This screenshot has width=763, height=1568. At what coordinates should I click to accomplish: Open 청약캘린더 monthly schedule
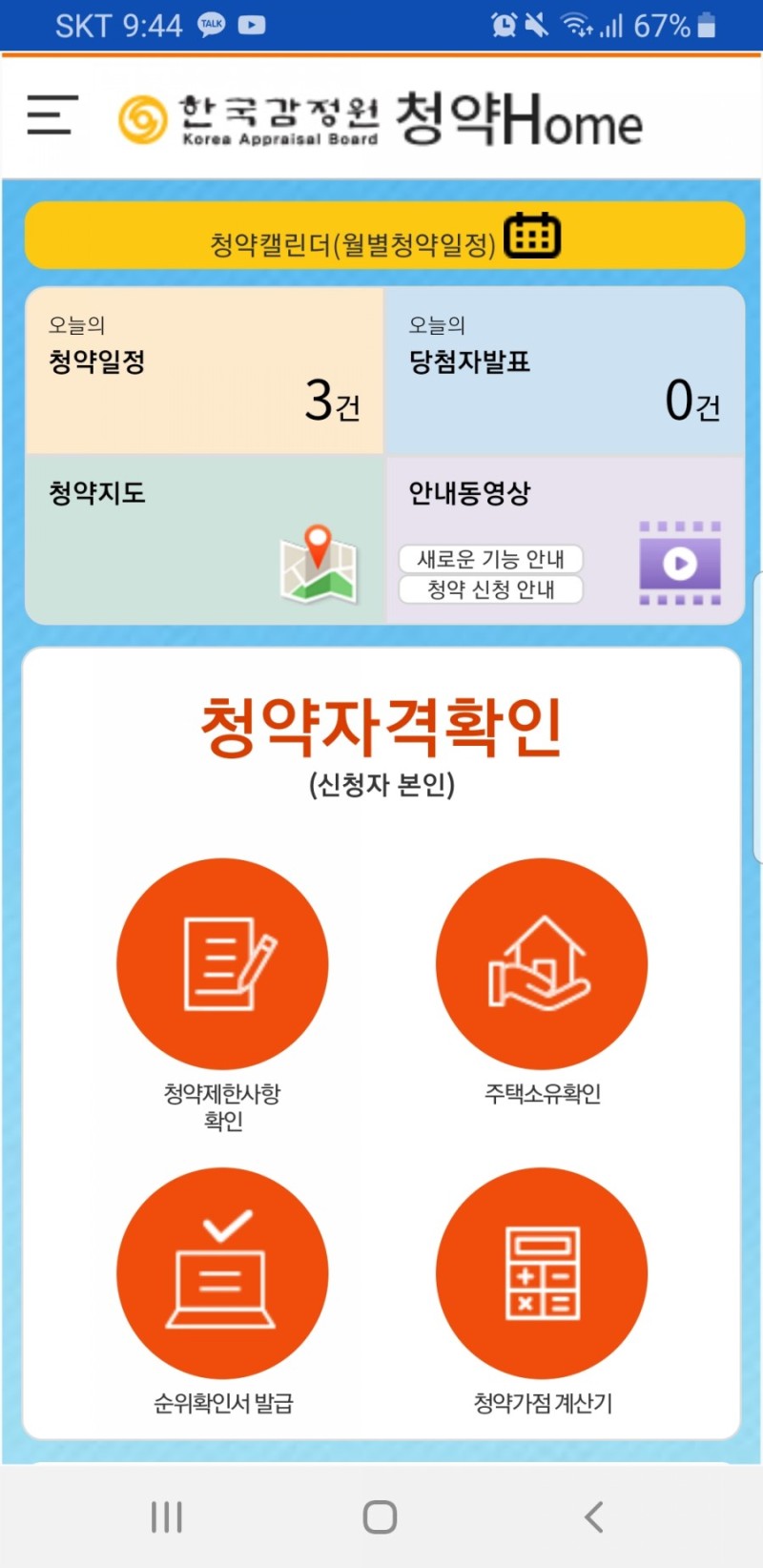tap(383, 237)
